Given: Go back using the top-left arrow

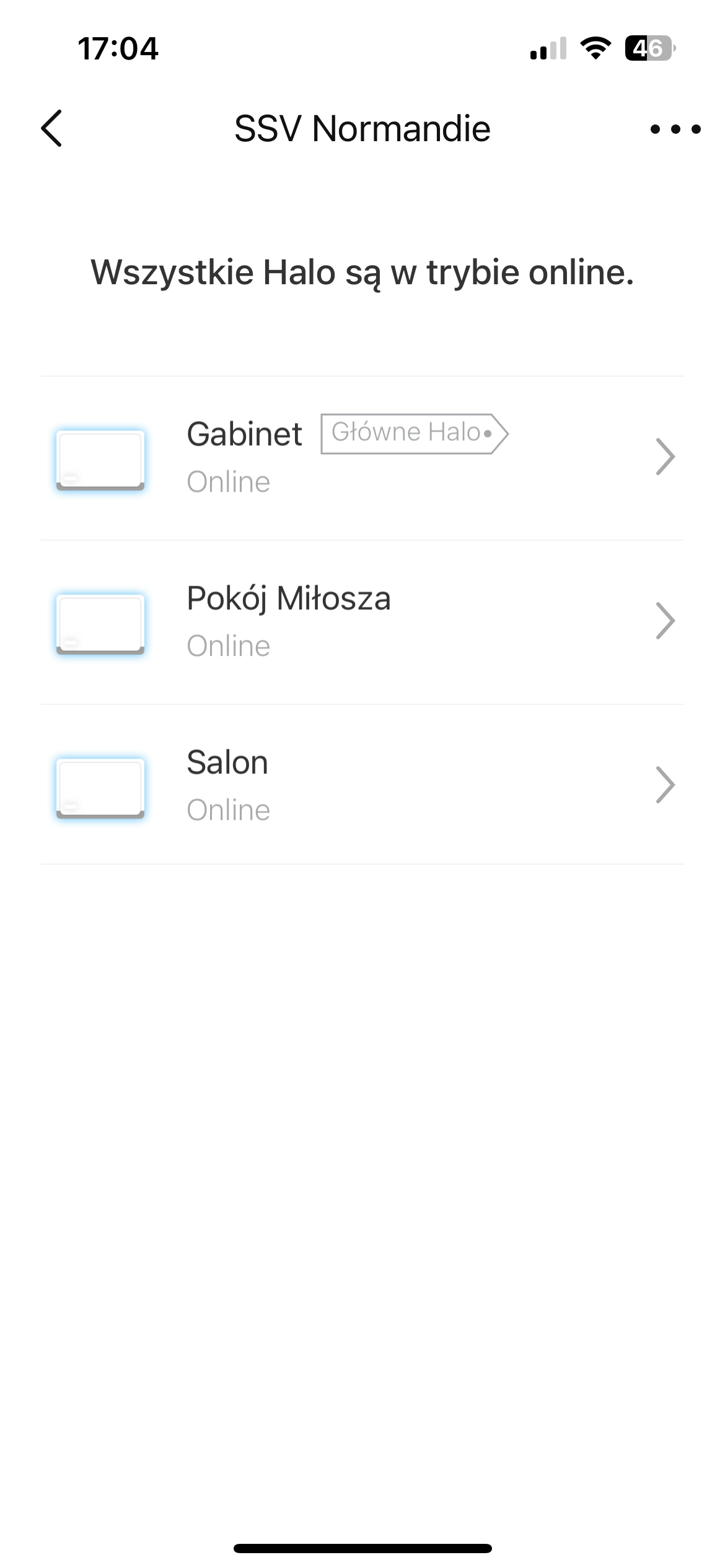Looking at the screenshot, I should [52, 129].
